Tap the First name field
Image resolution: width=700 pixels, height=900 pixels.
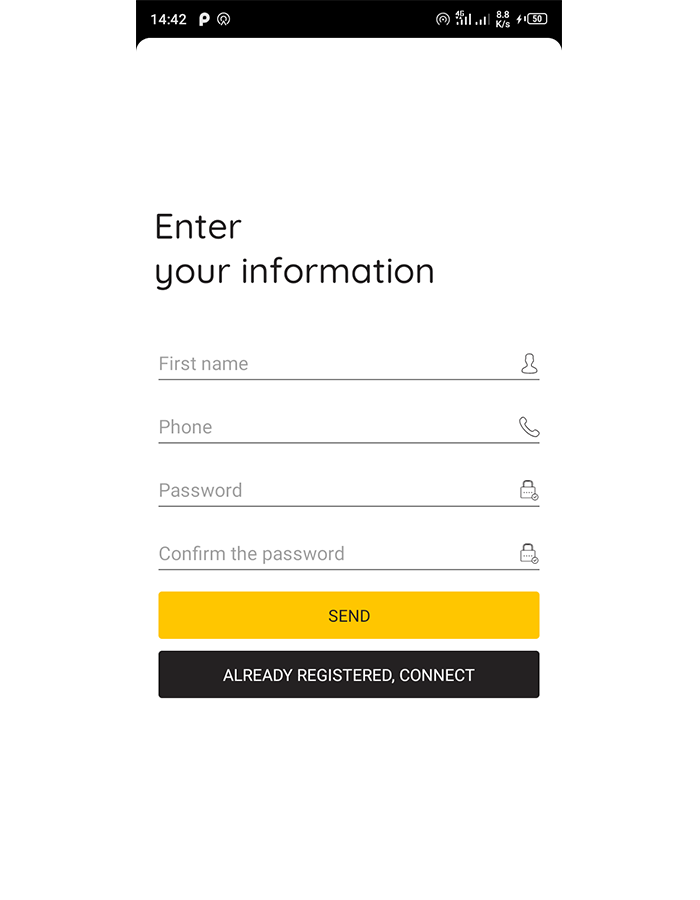click(335, 364)
